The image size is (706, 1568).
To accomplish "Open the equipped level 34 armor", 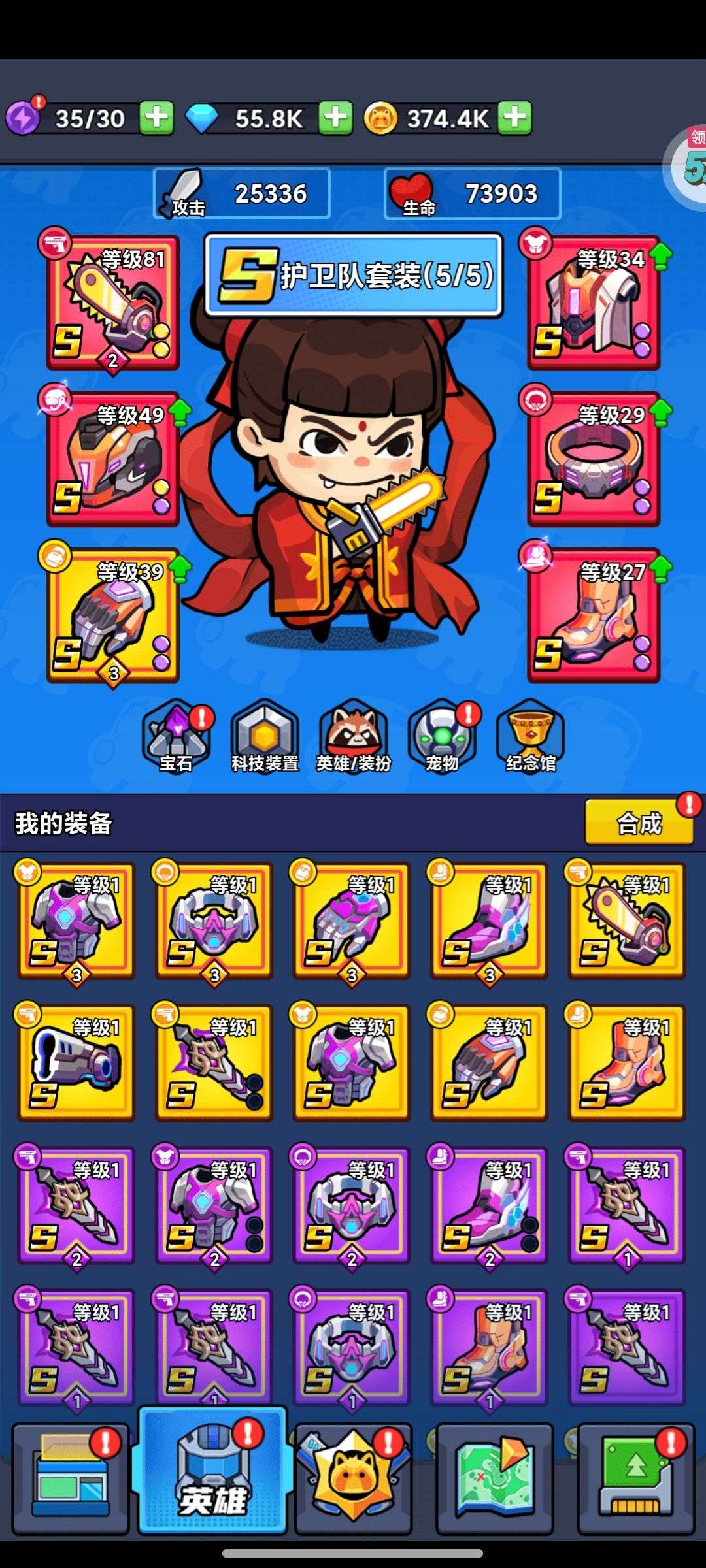I will (594, 303).
